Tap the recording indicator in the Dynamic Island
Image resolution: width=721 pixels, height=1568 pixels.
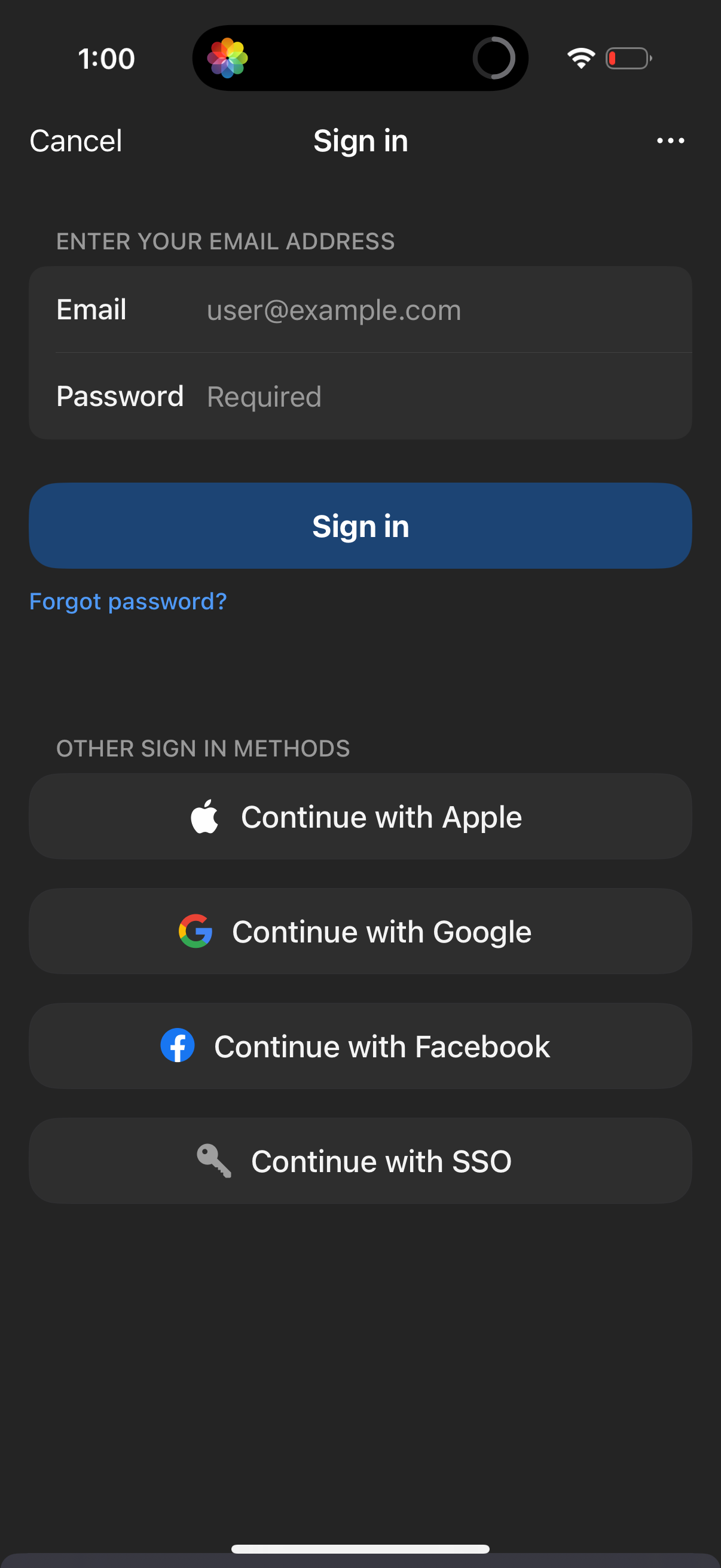(x=493, y=58)
